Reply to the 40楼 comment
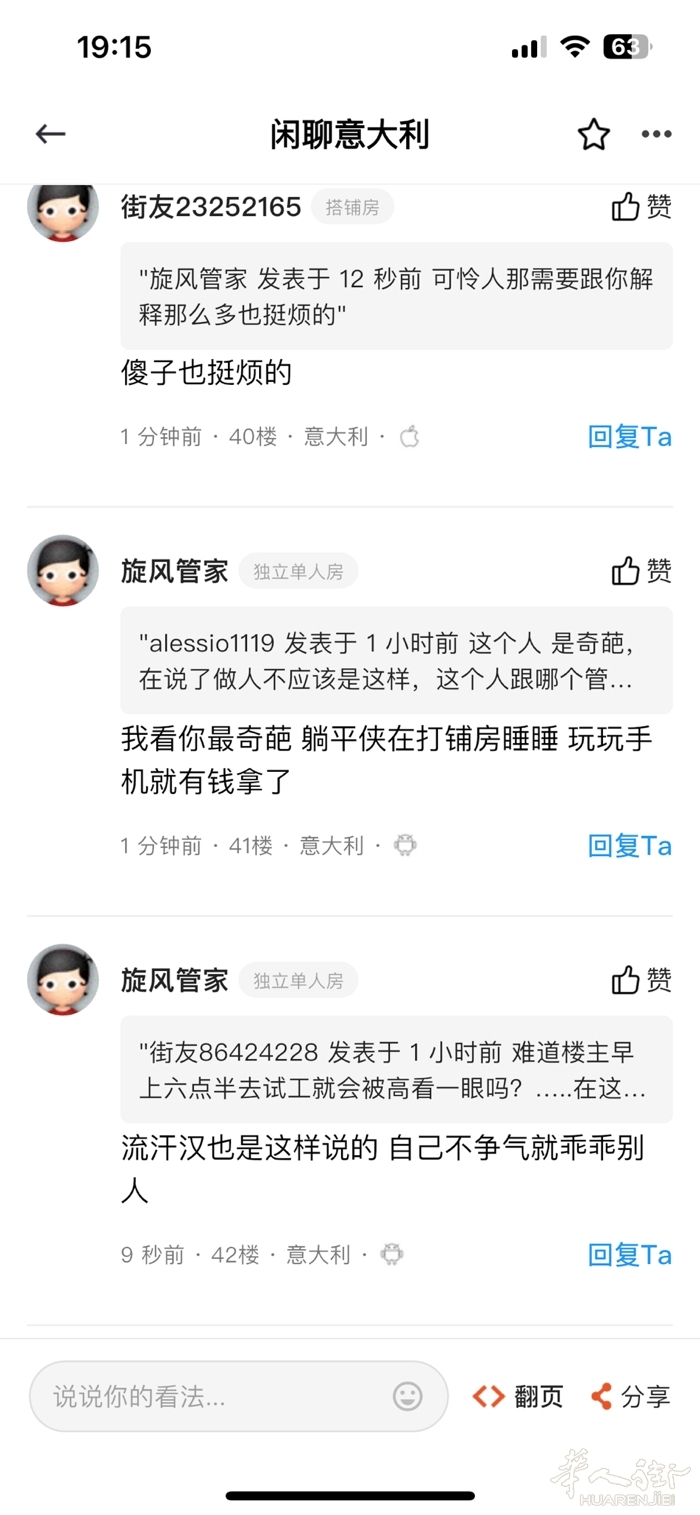The height and width of the screenshot is (1515, 700). 629,437
